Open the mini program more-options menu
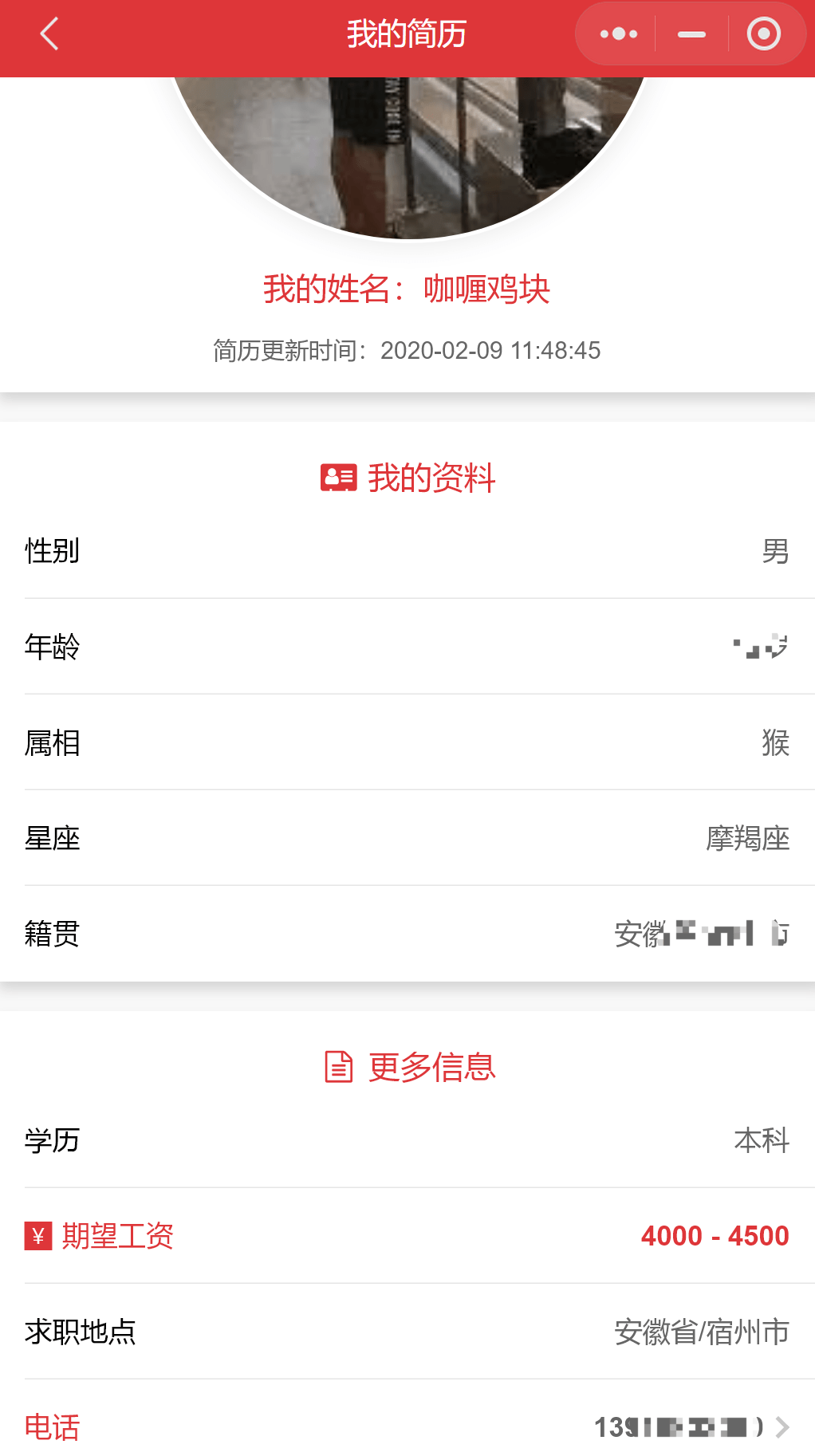The height and width of the screenshot is (1456, 815). (619, 34)
